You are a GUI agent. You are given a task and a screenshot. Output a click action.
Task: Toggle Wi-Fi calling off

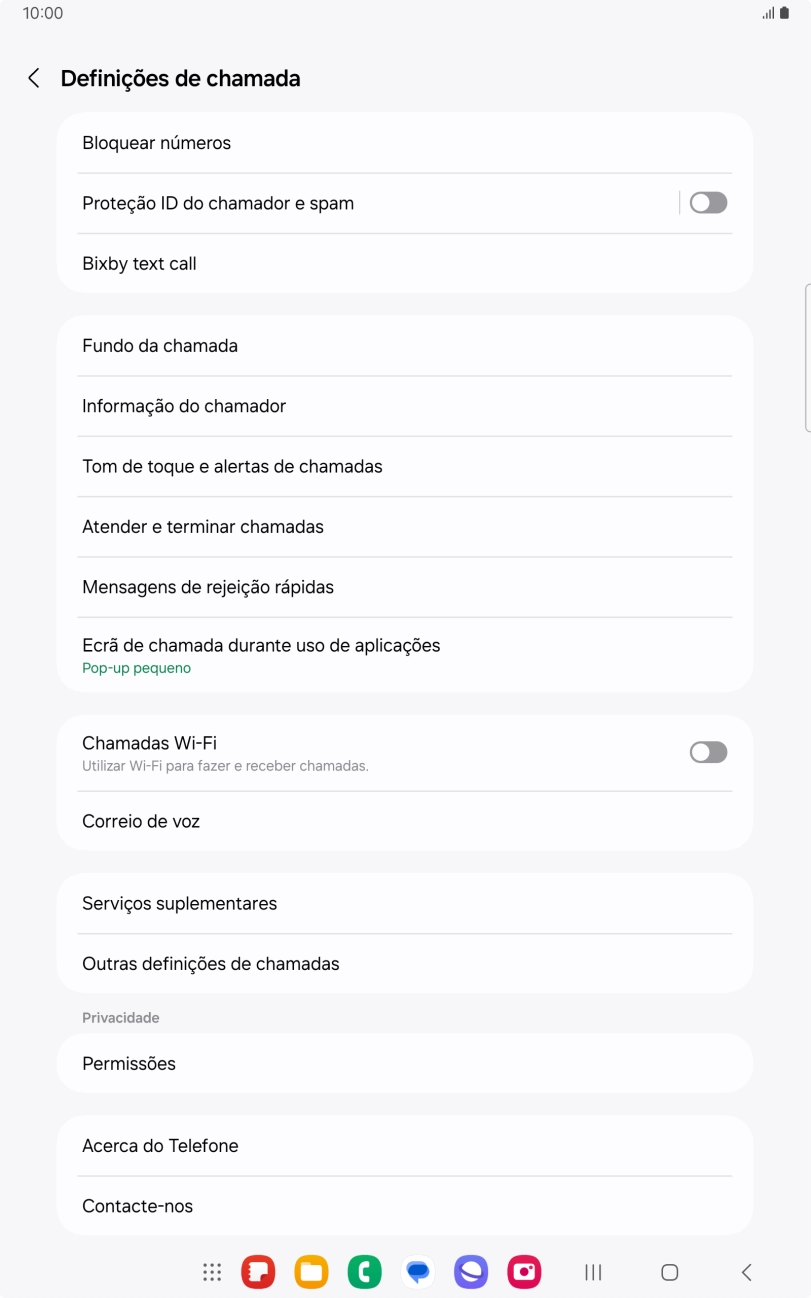(708, 752)
